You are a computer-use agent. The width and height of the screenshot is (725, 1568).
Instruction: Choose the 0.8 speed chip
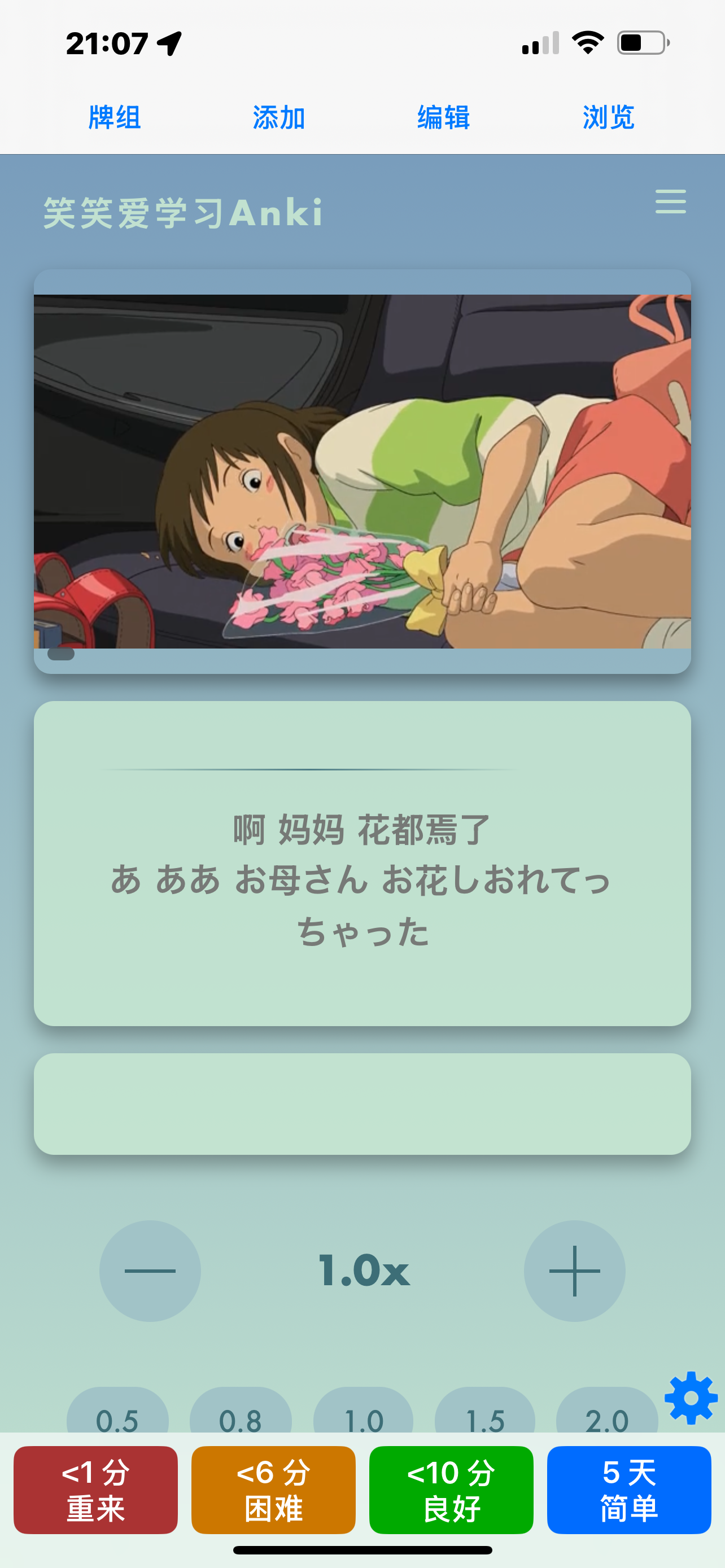[x=241, y=1413]
